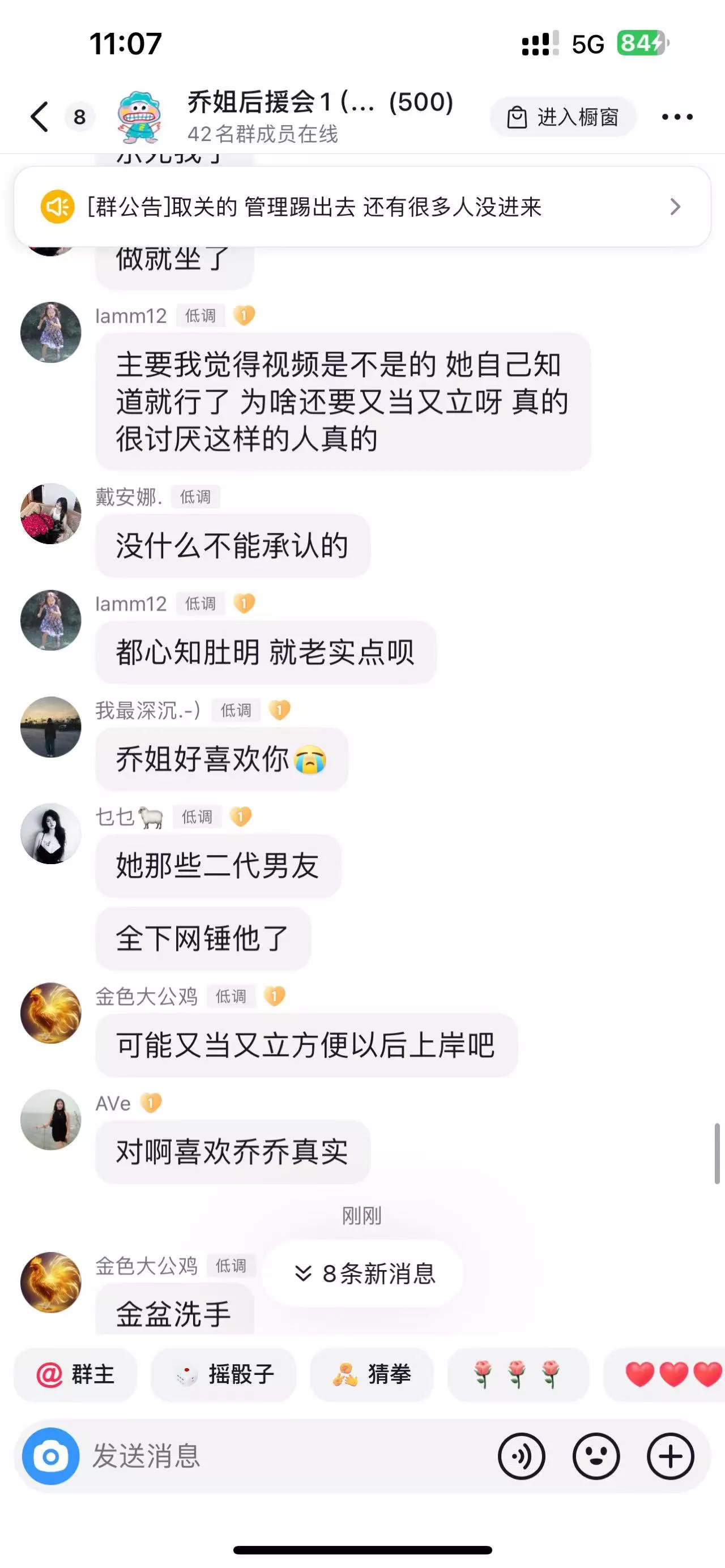Open the group avatar in the header
Image resolution: width=725 pixels, height=1568 pixels.
(x=139, y=117)
